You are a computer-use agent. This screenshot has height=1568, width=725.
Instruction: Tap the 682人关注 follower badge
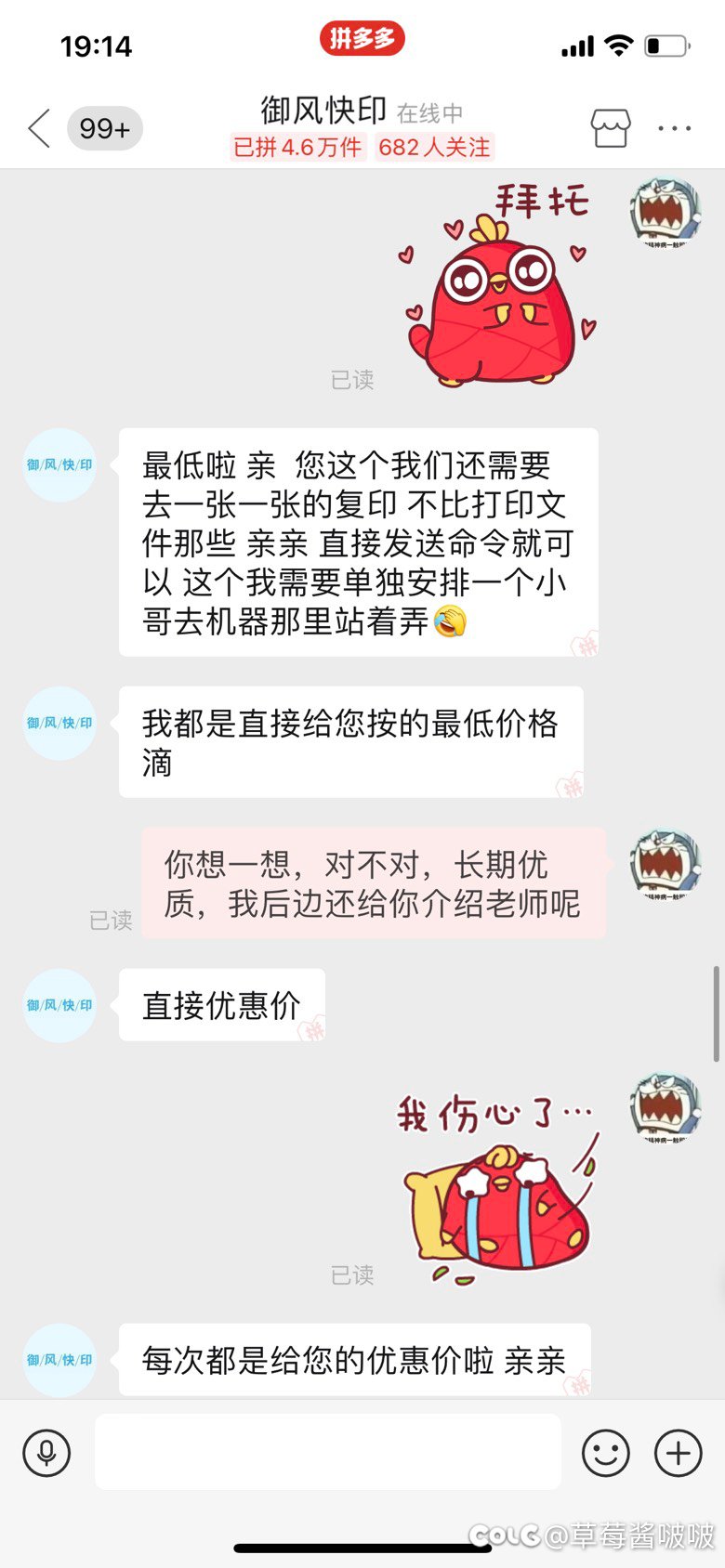[x=434, y=147]
